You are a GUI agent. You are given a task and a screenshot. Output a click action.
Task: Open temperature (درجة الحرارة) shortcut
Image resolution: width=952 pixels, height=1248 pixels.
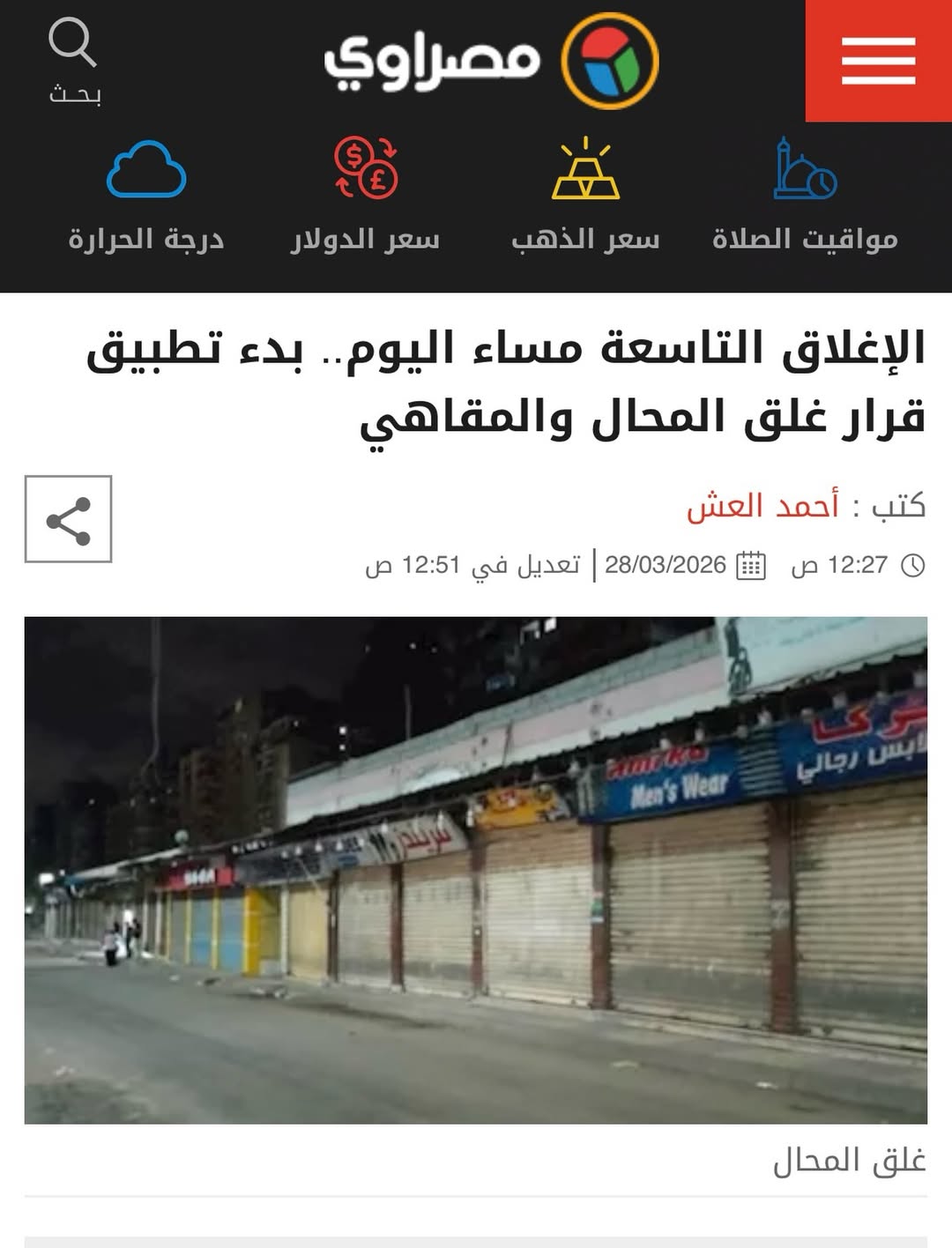point(146,196)
